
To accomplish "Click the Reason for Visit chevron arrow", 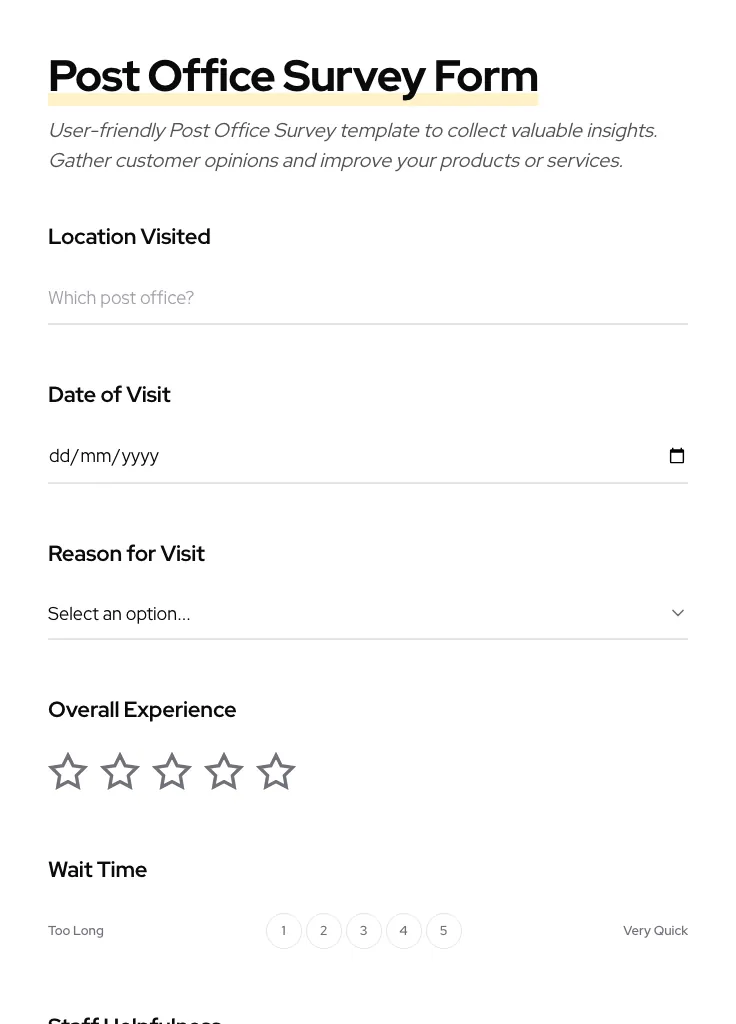I will pos(677,612).
